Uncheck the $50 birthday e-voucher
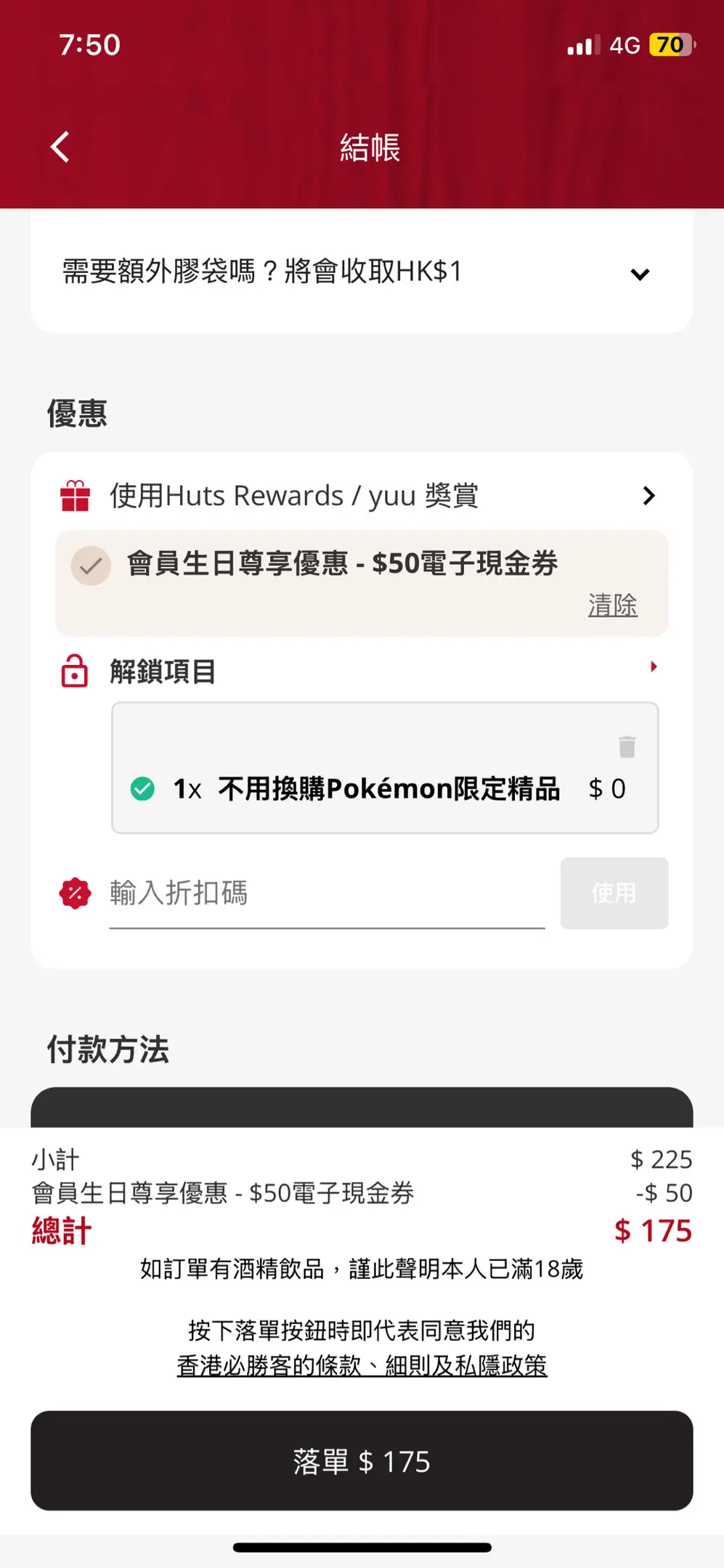Viewport: 724px width, 1568px height. [91, 565]
